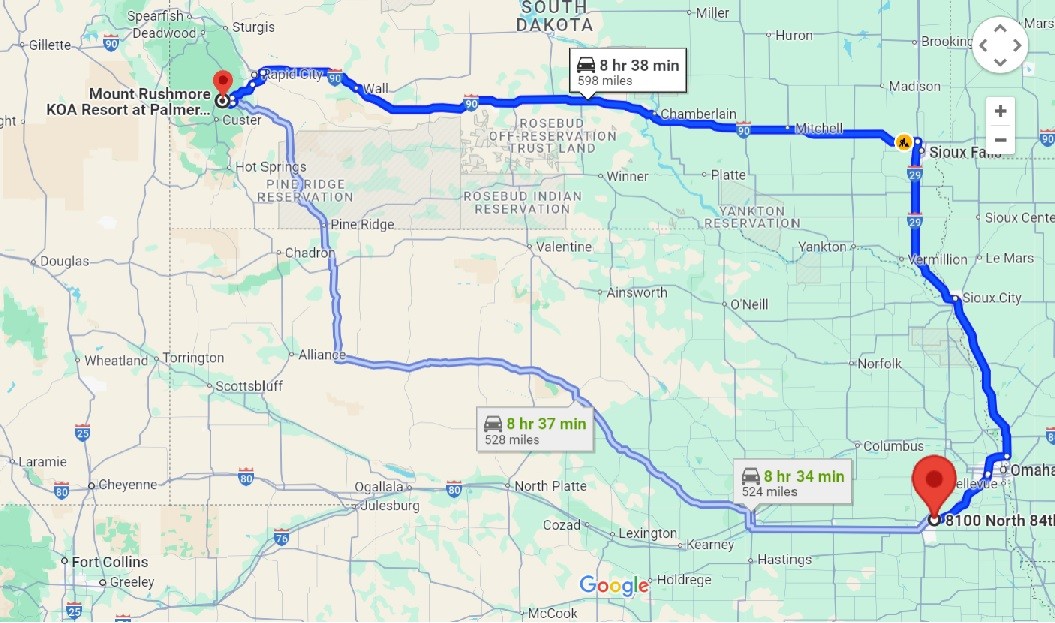Select the 8 hr 38 min 598 miles route
Viewport: 1055px width, 623px height.
click(626, 72)
